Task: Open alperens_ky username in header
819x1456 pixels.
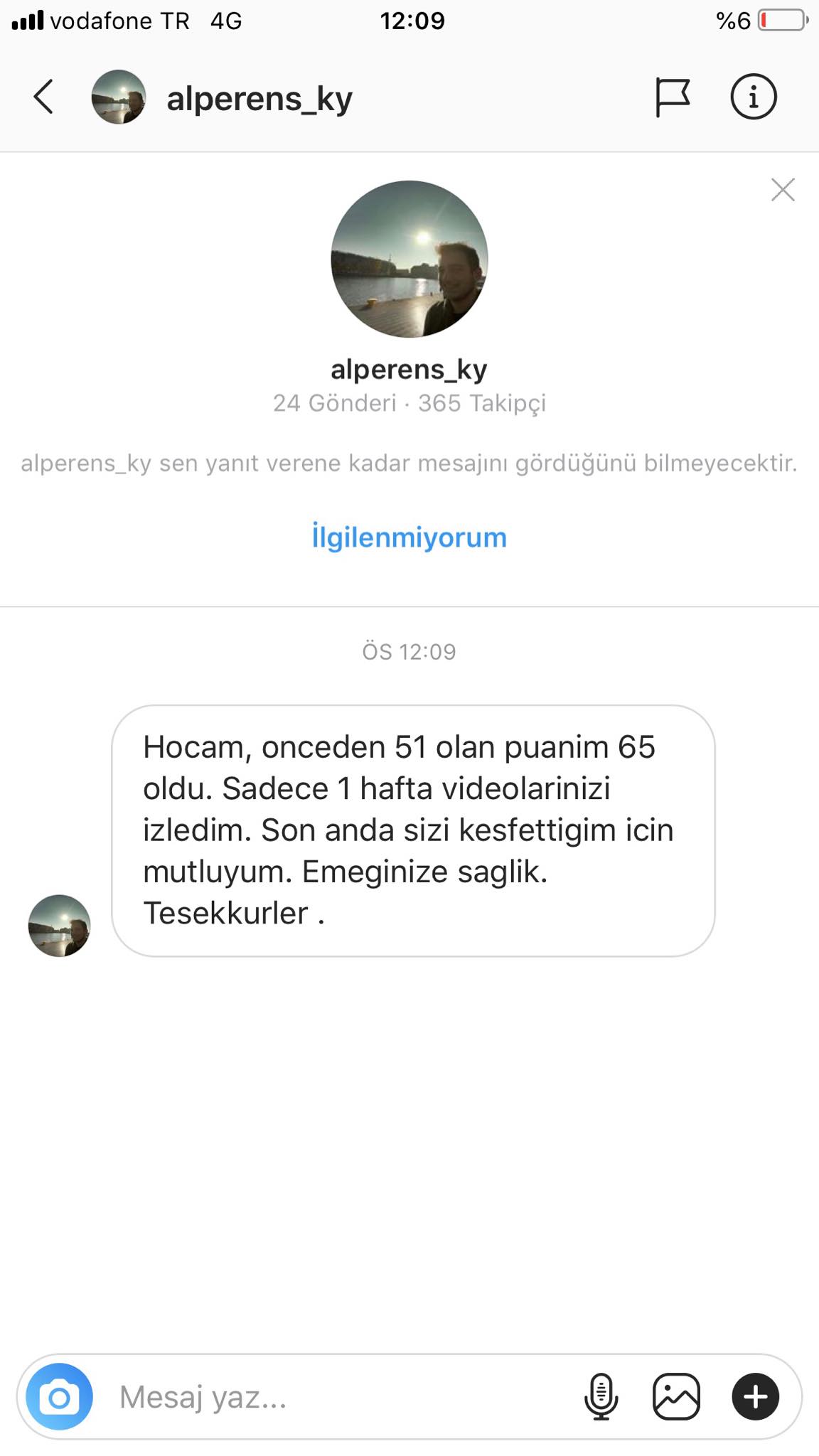Action: click(x=259, y=98)
